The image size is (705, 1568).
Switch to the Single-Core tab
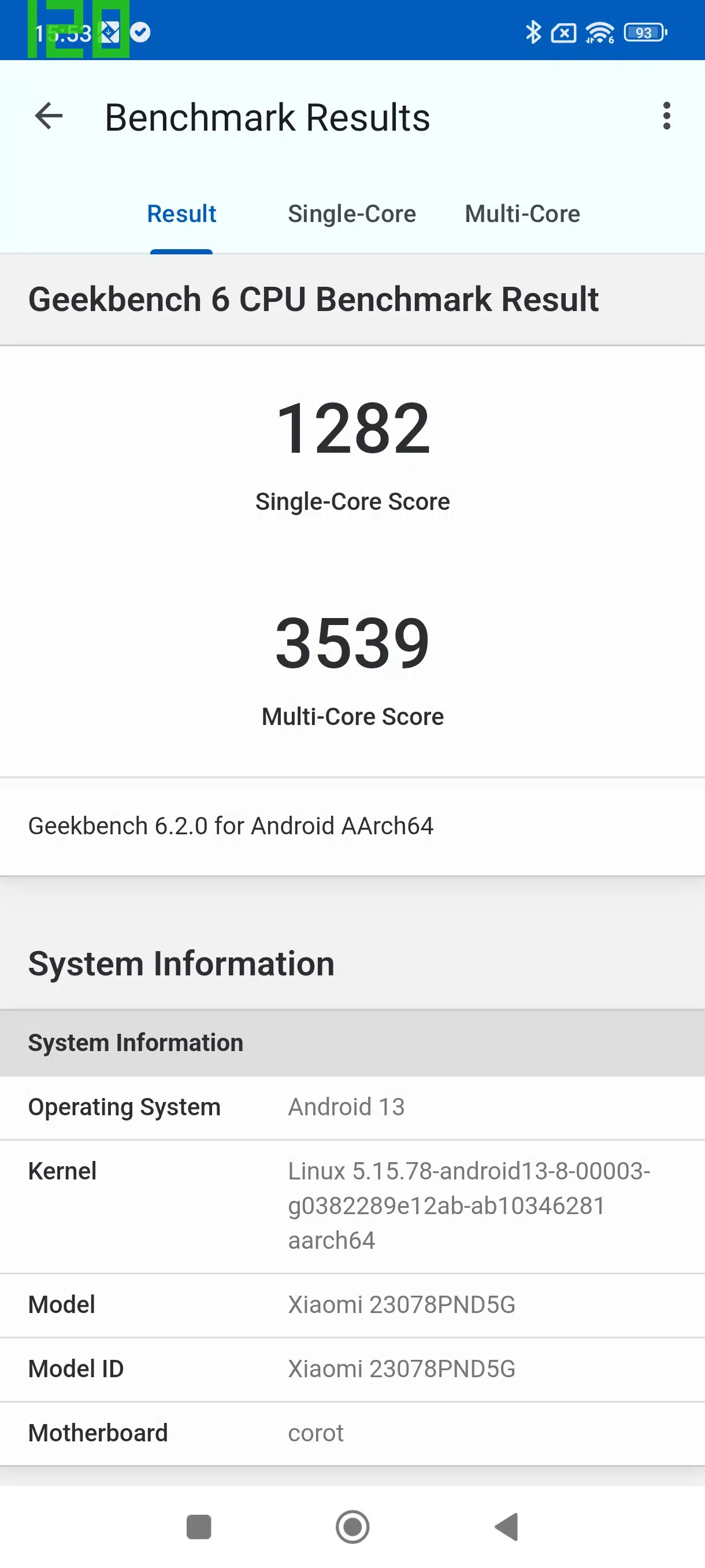pyautogui.click(x=351, y=215)
